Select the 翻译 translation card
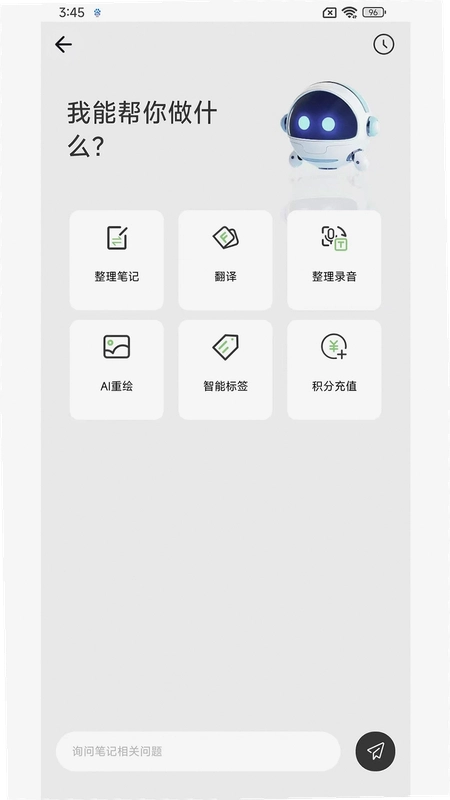Viewport: 450px width, 800px height. 225,260
